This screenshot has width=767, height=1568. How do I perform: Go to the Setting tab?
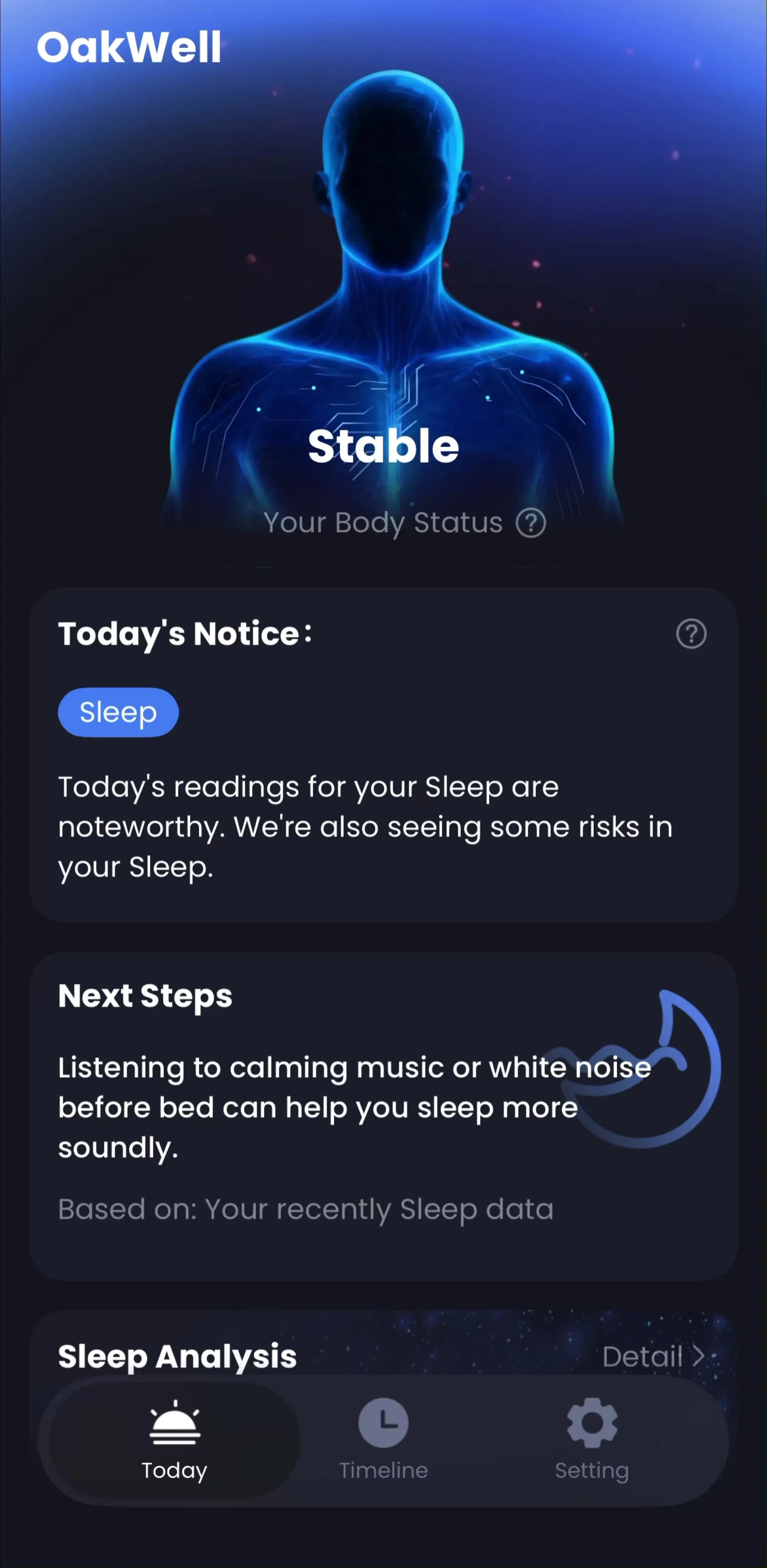[x=592, y=1440]
